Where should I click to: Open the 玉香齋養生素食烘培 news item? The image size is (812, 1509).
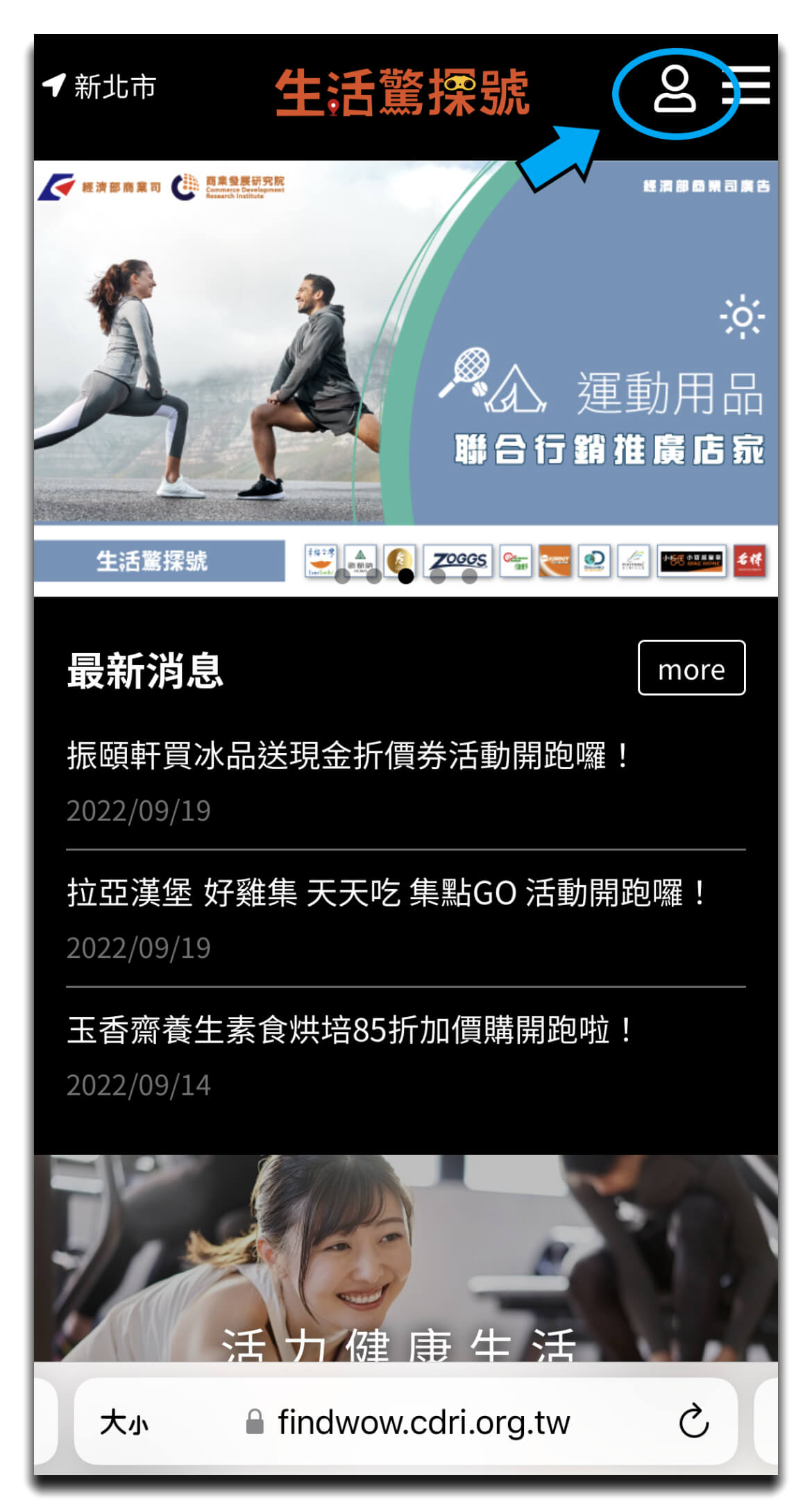click(350, 1030)
